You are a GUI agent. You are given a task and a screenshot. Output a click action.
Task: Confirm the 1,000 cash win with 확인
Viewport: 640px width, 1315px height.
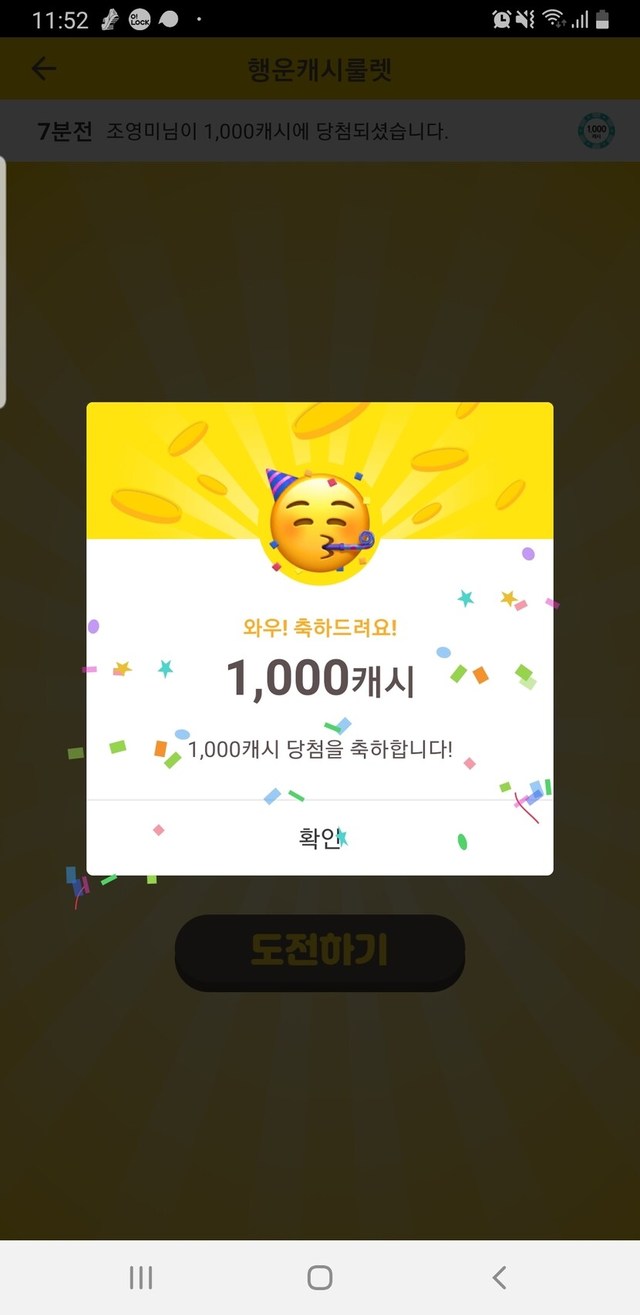click(320, 838)
